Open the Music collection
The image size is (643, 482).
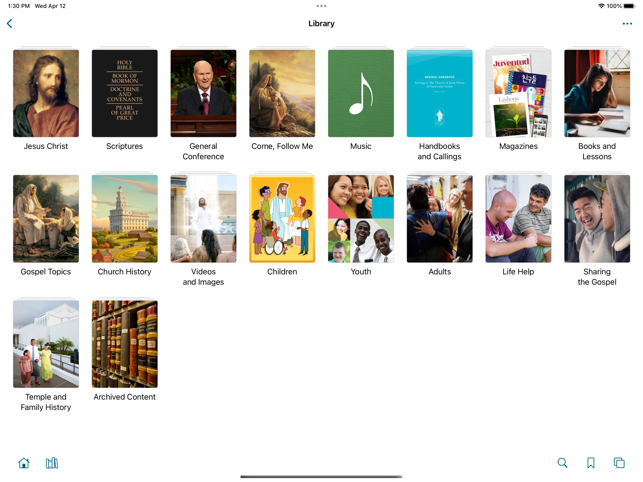[x=361, y=94]
